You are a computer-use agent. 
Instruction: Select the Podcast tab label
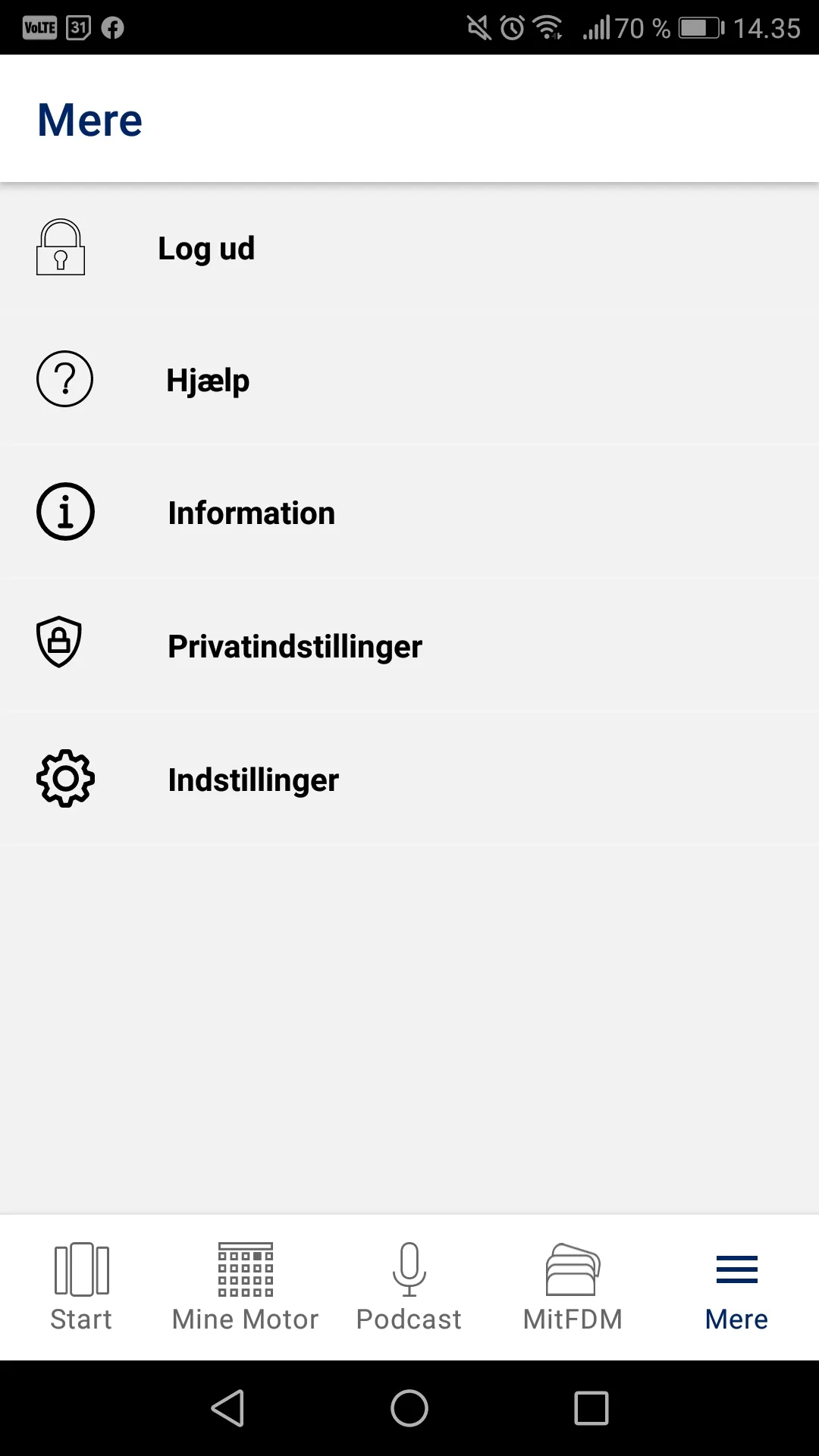click(x=409, y=1318)
